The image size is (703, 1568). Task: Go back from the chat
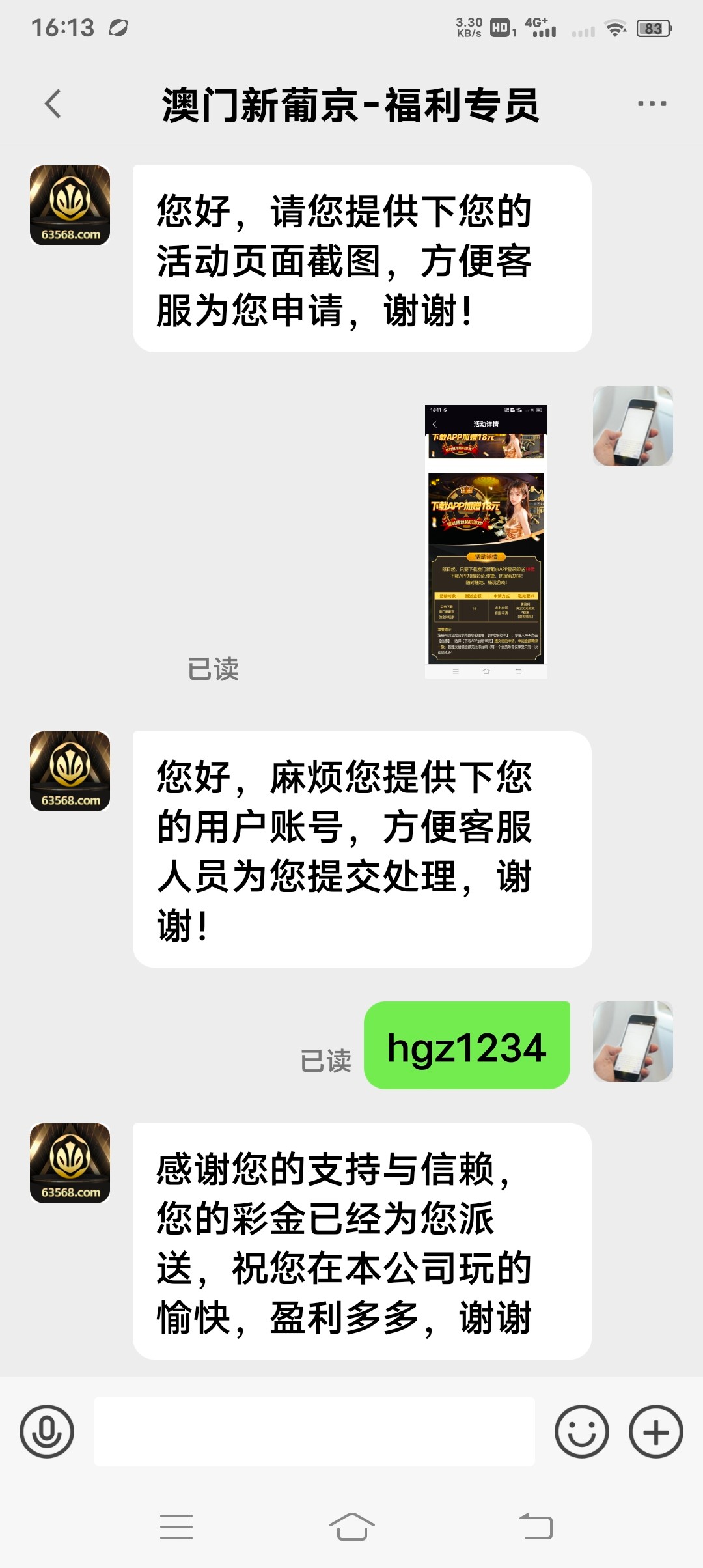pyautogui.click(x=53, y=104)
